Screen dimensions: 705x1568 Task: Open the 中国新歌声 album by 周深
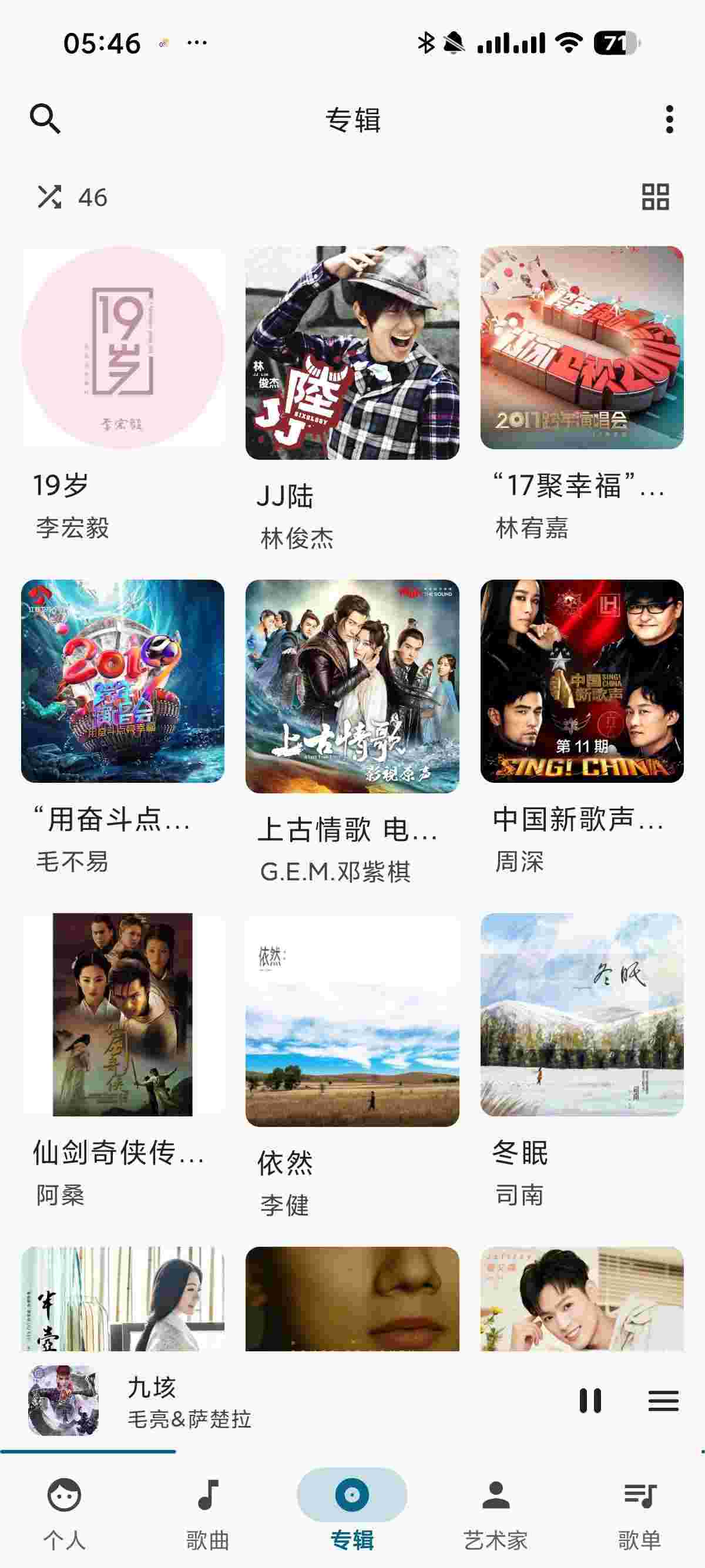pyautogui.click(x=582, y=681)
